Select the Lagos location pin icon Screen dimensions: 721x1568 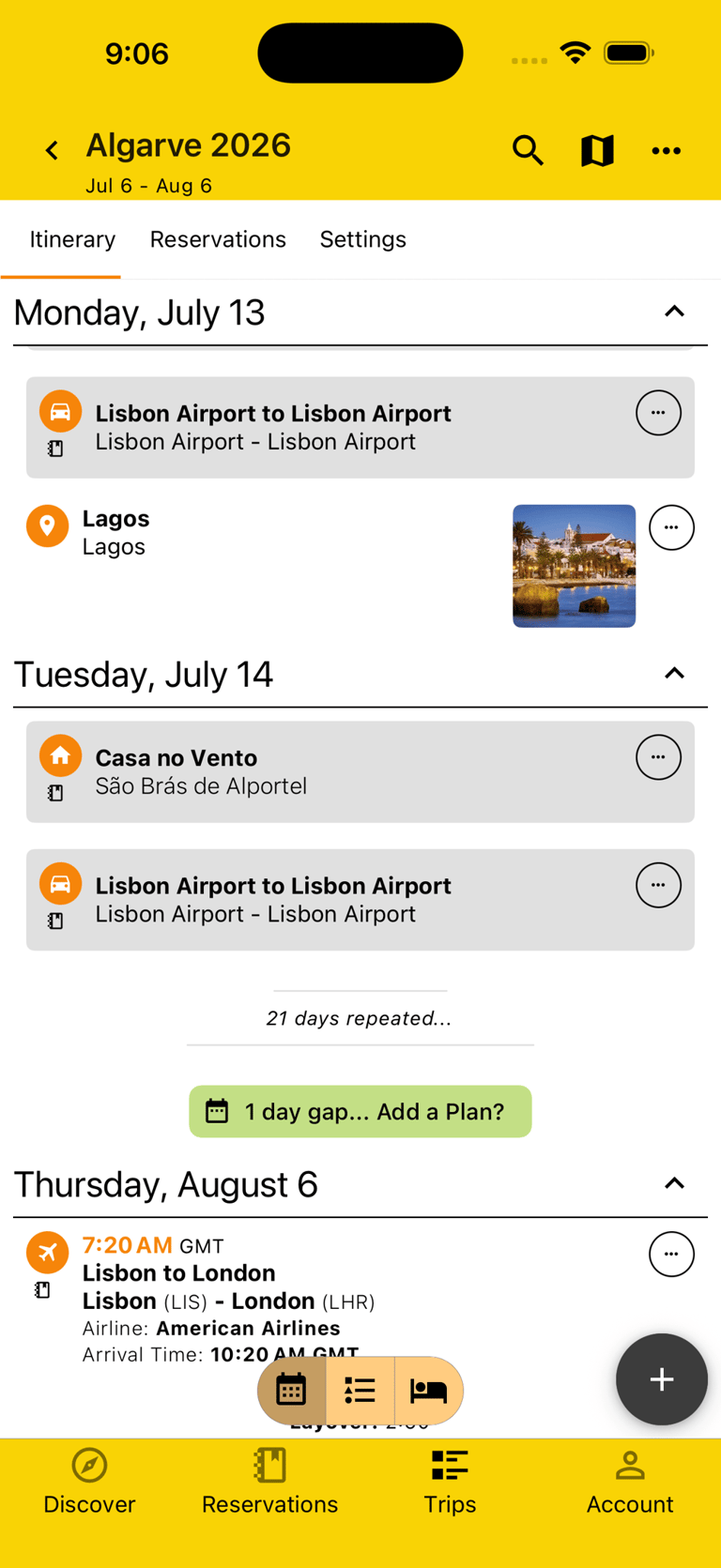[47, 525]
